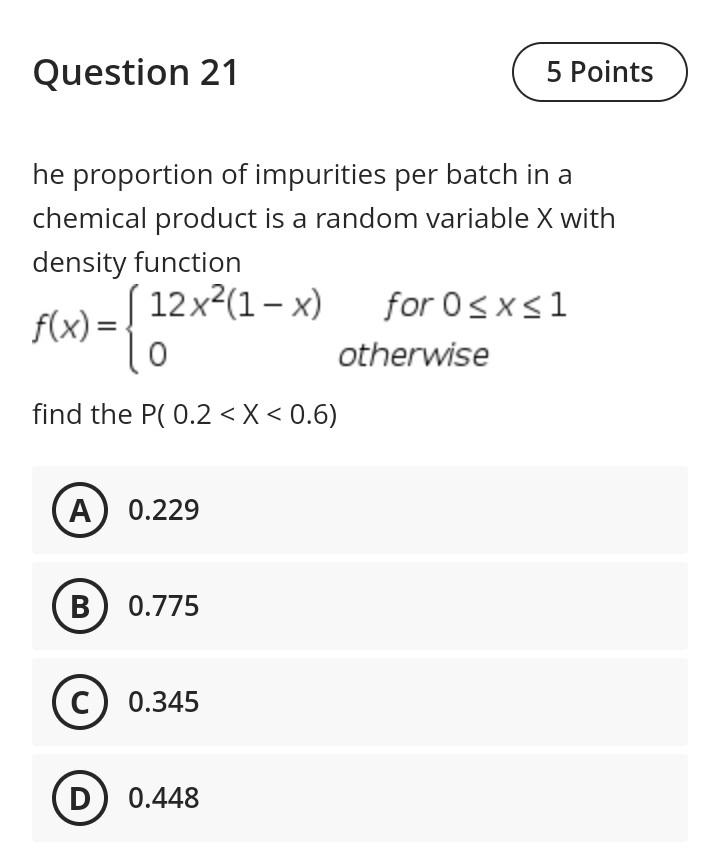Click the circled B icon
Image resolution: width=720 pixels, height=848 pixels.
pos(80,606)
